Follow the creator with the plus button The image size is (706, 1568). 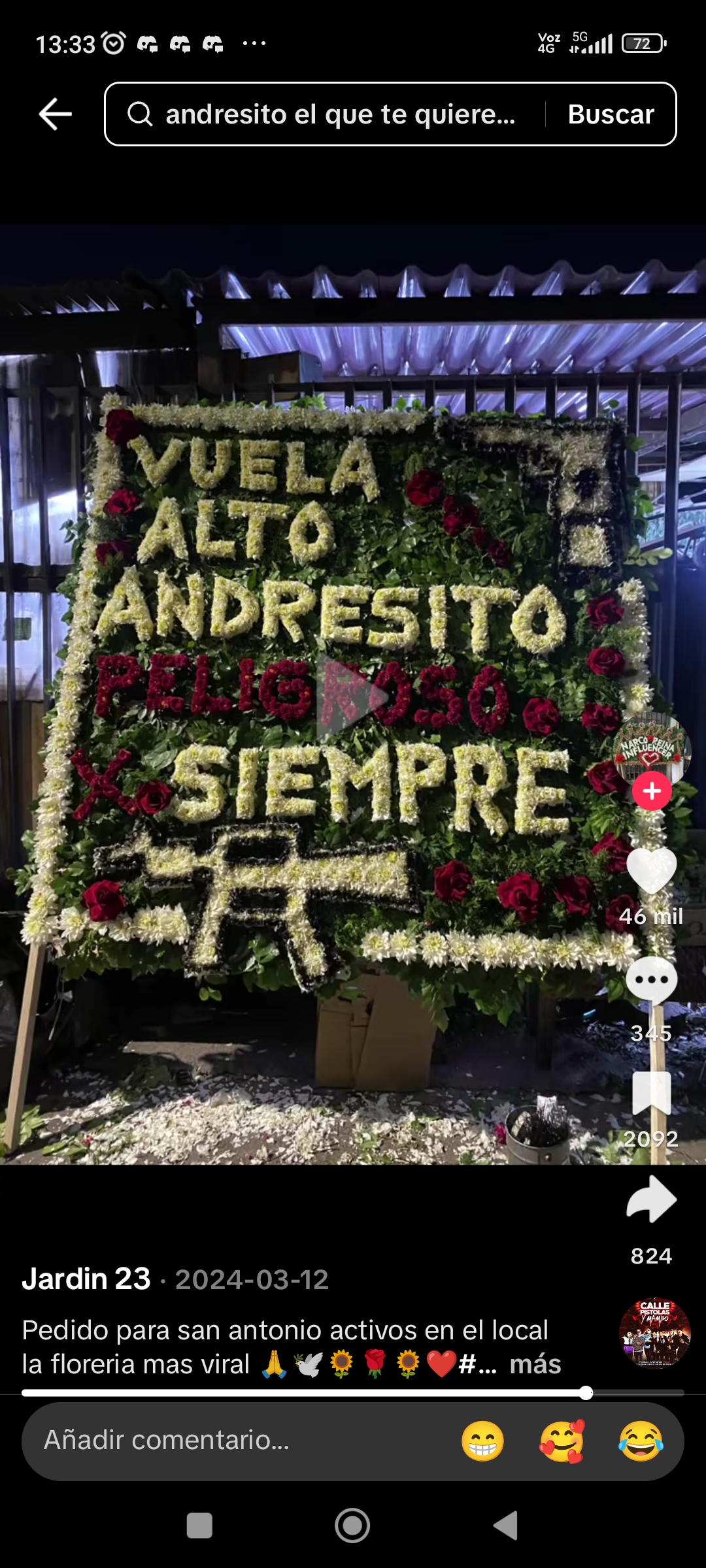[x=652, y=791]
